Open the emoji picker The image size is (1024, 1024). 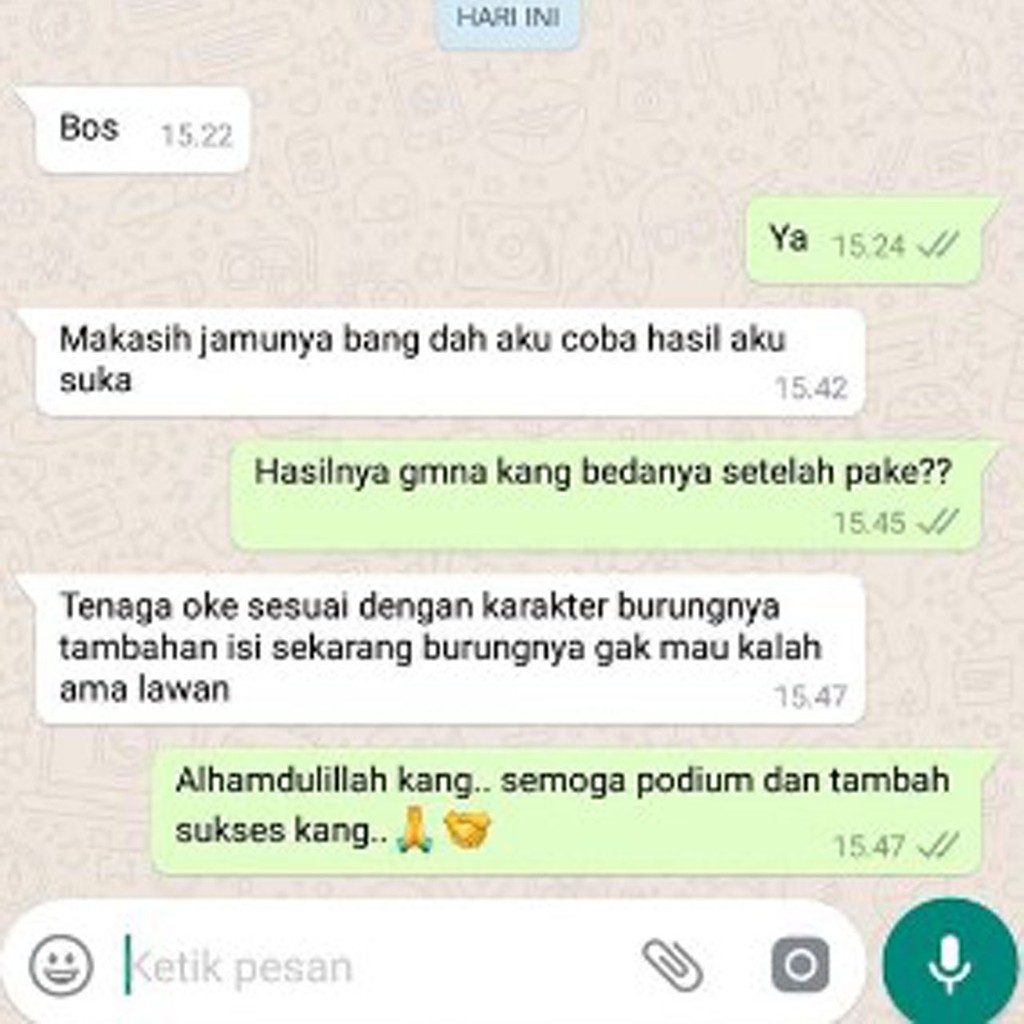tap(61, 965)
